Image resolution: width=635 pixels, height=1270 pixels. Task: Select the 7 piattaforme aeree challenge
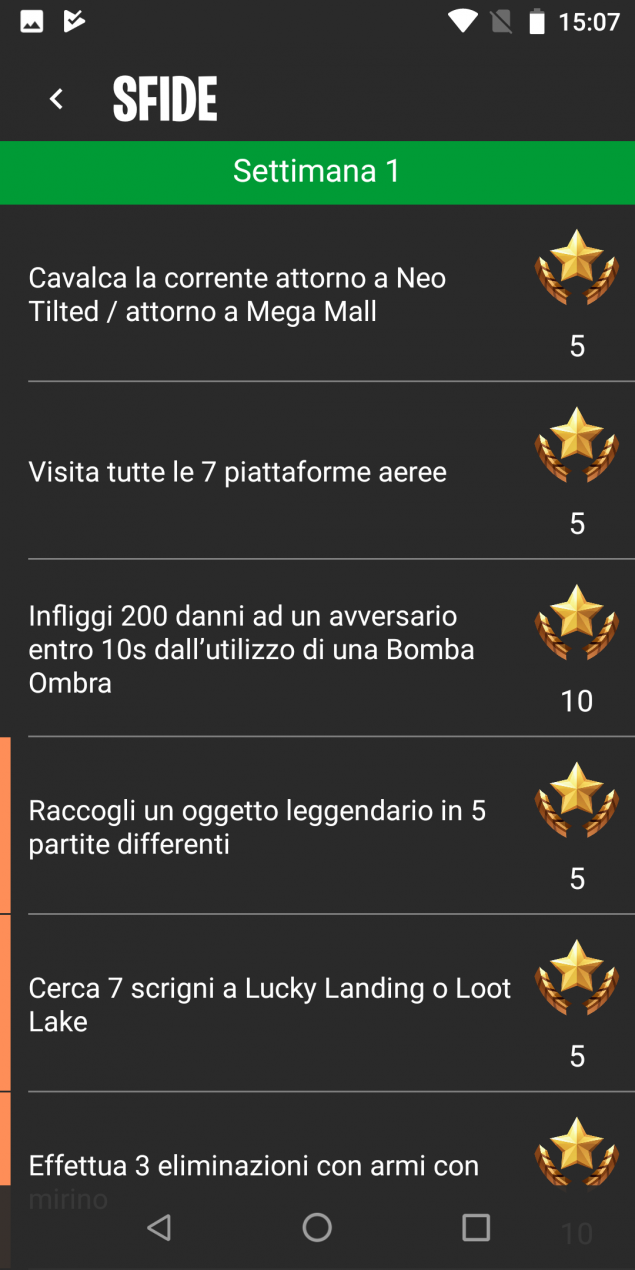(317, 470)
